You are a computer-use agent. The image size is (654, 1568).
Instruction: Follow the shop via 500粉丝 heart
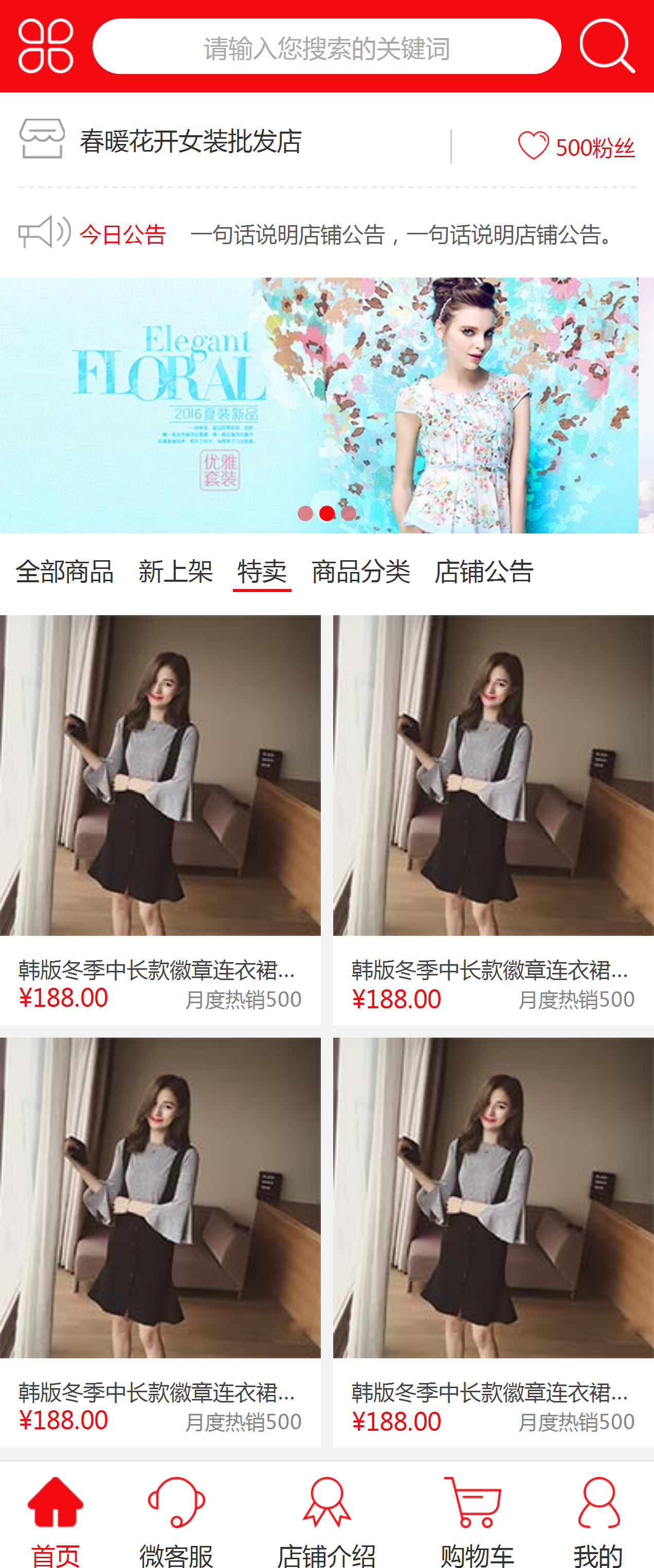(575, 146)
